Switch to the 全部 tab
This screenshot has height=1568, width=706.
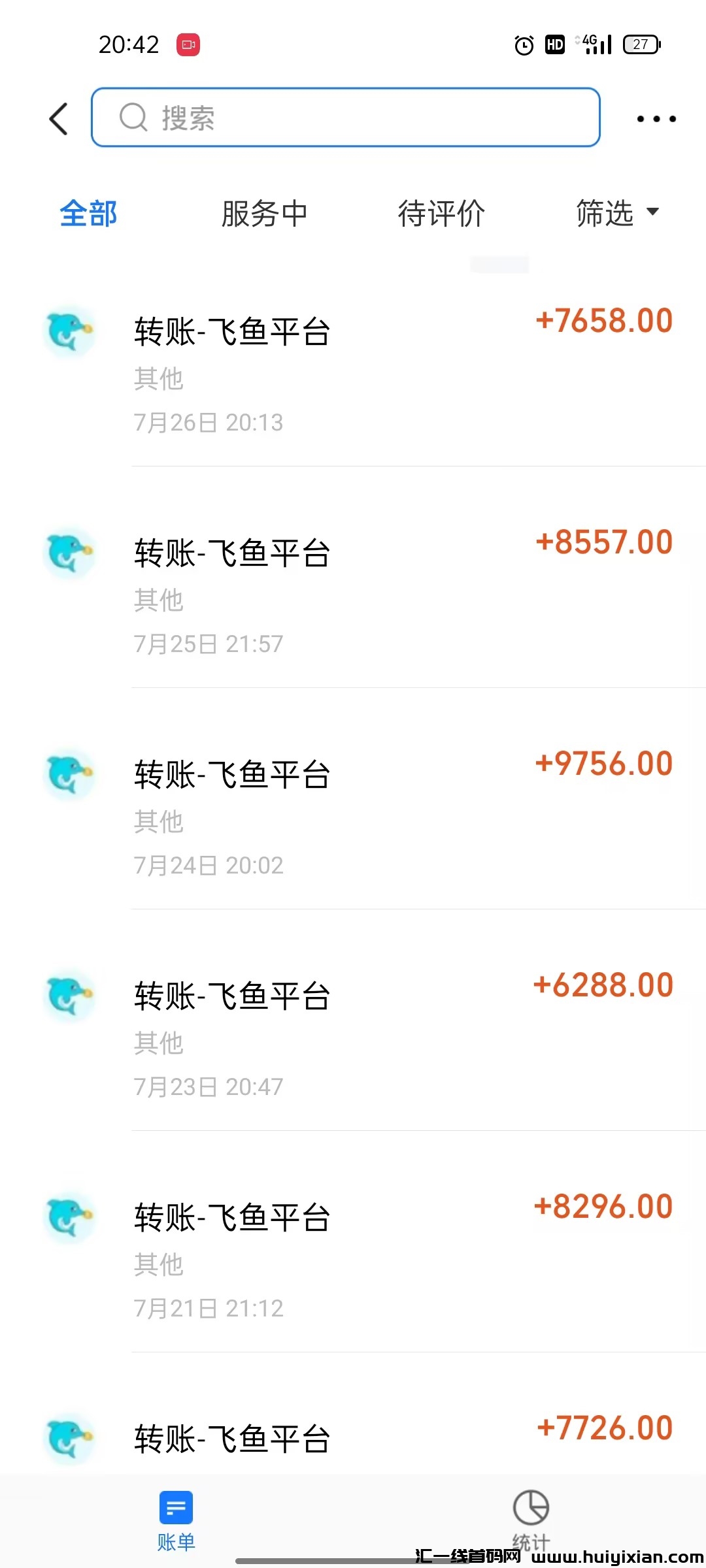point(88,214)
